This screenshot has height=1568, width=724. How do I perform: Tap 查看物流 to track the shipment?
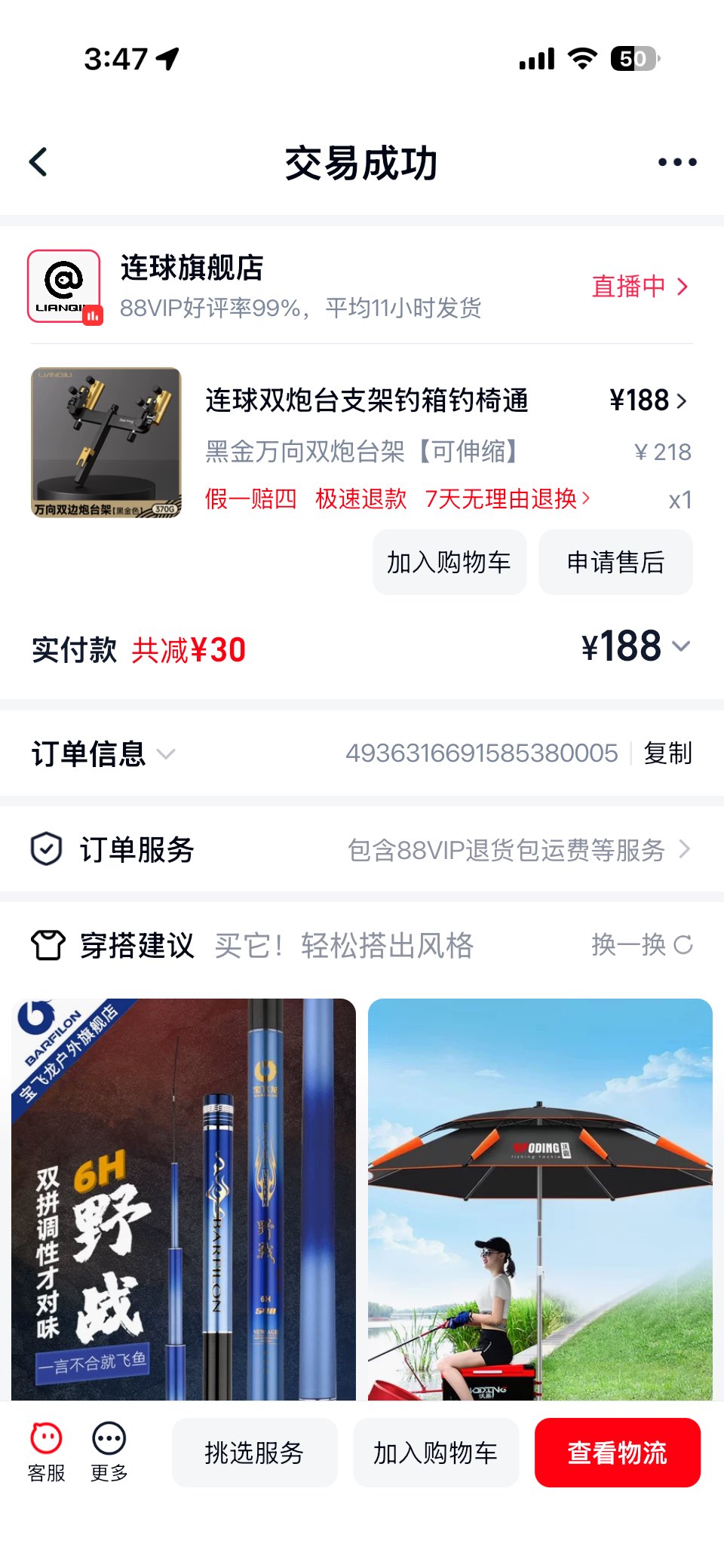point(617,1453)
